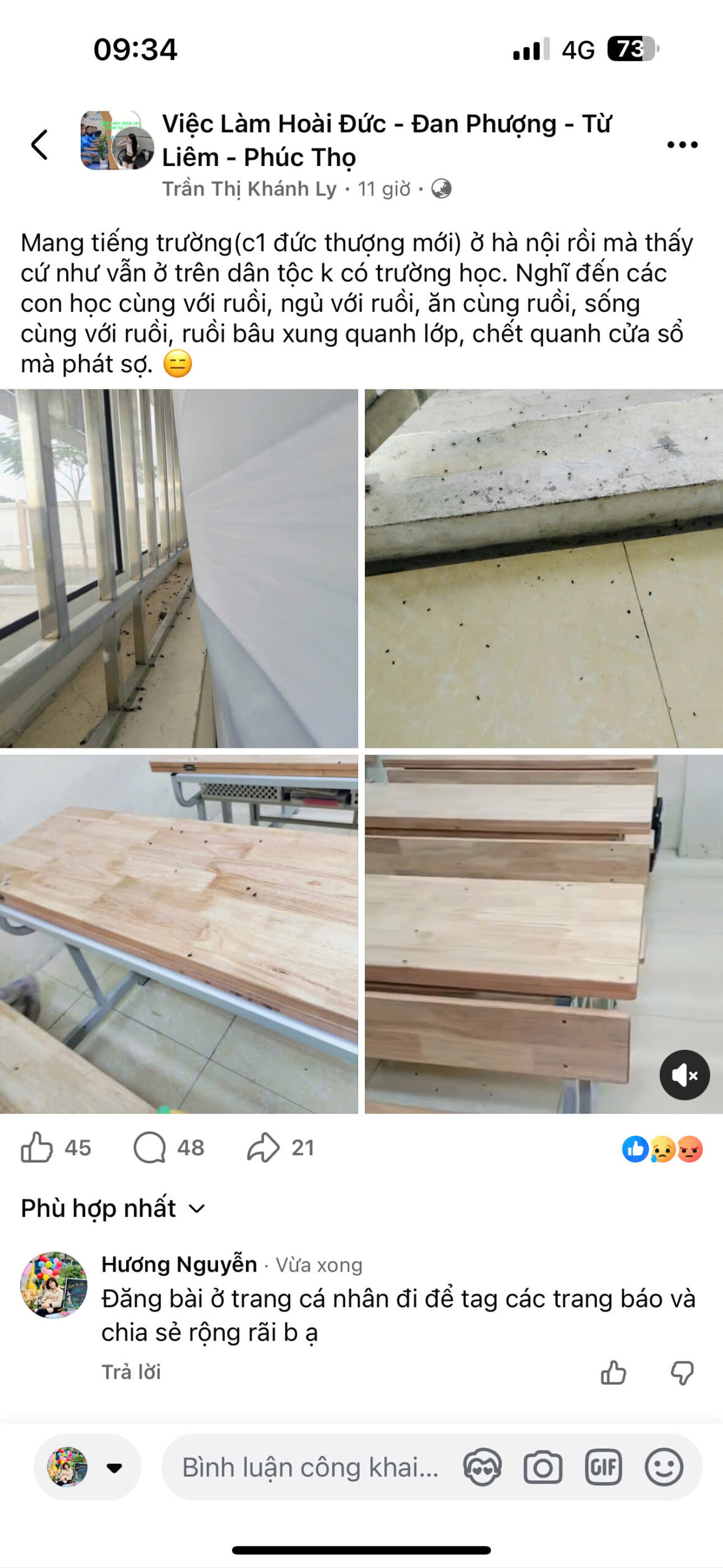Screen dimensions: 723x1568
Task: Add a GIF to the comment
Action: tap(603, 1467)
